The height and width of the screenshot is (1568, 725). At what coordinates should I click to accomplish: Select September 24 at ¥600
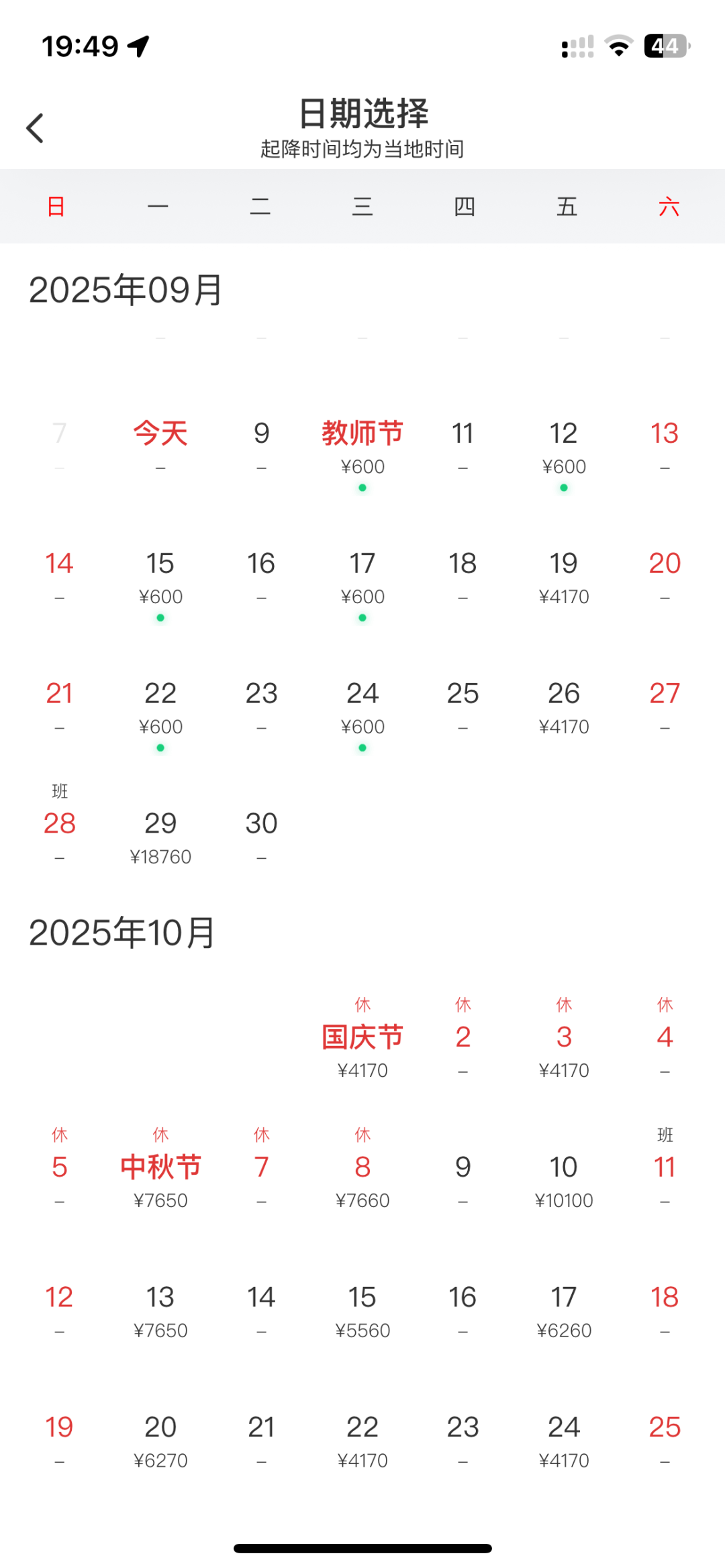click(362, 707)
